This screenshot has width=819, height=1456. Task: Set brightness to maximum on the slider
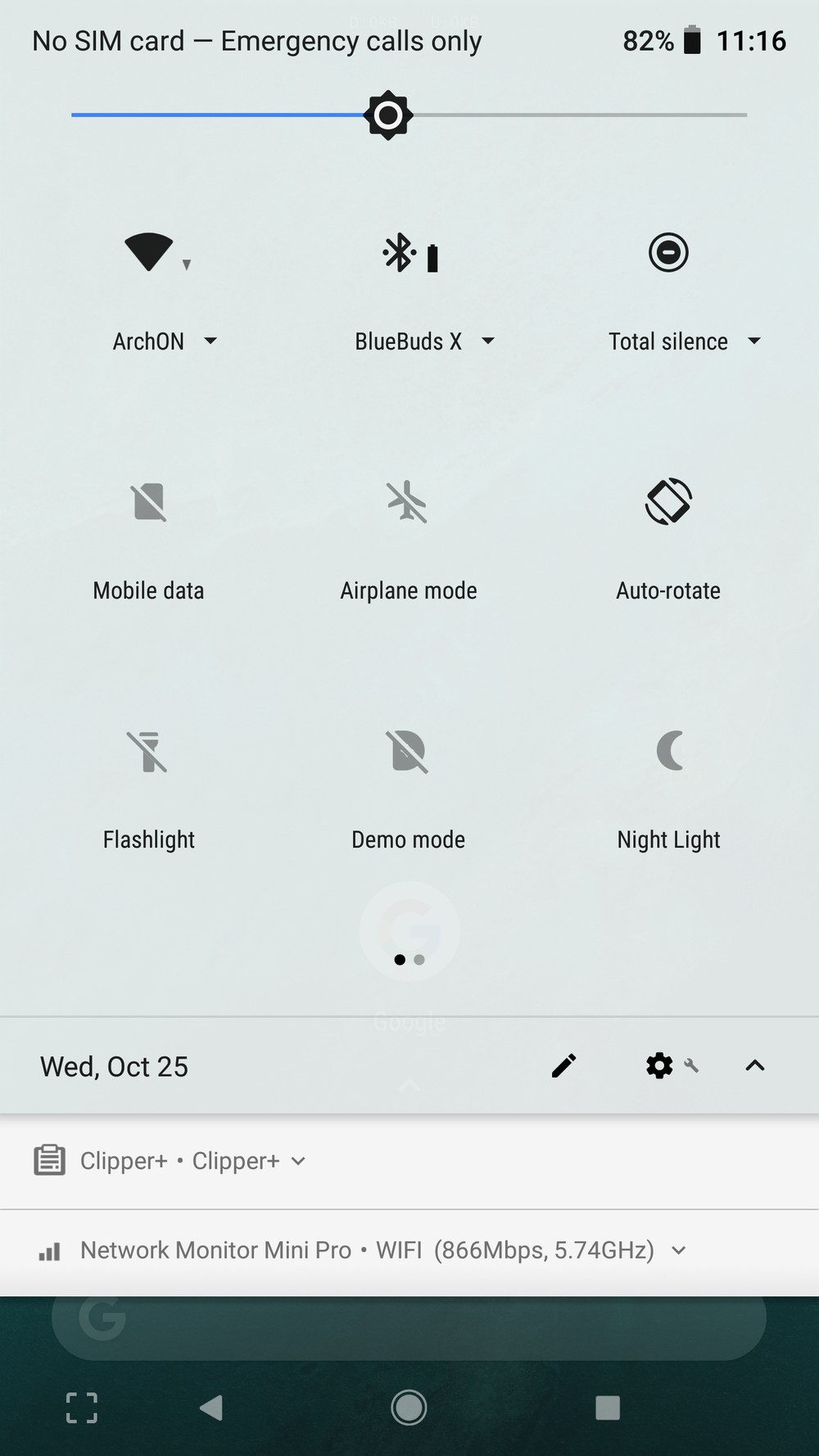744,115
